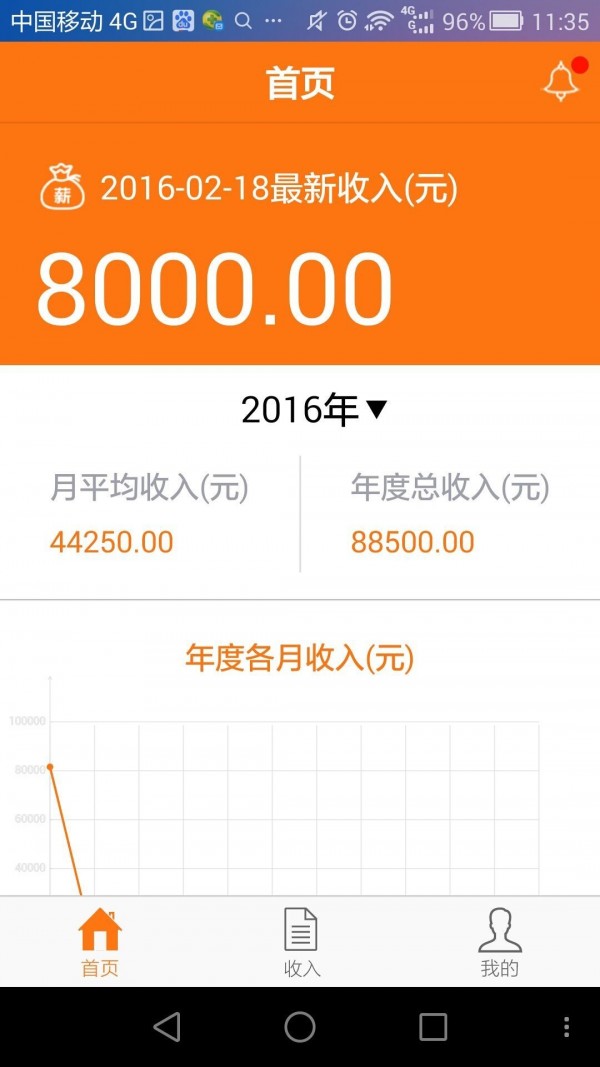Tap the system back button
The height and width of the screenshot is (1067, 600).
click(x=167, y=1027)
